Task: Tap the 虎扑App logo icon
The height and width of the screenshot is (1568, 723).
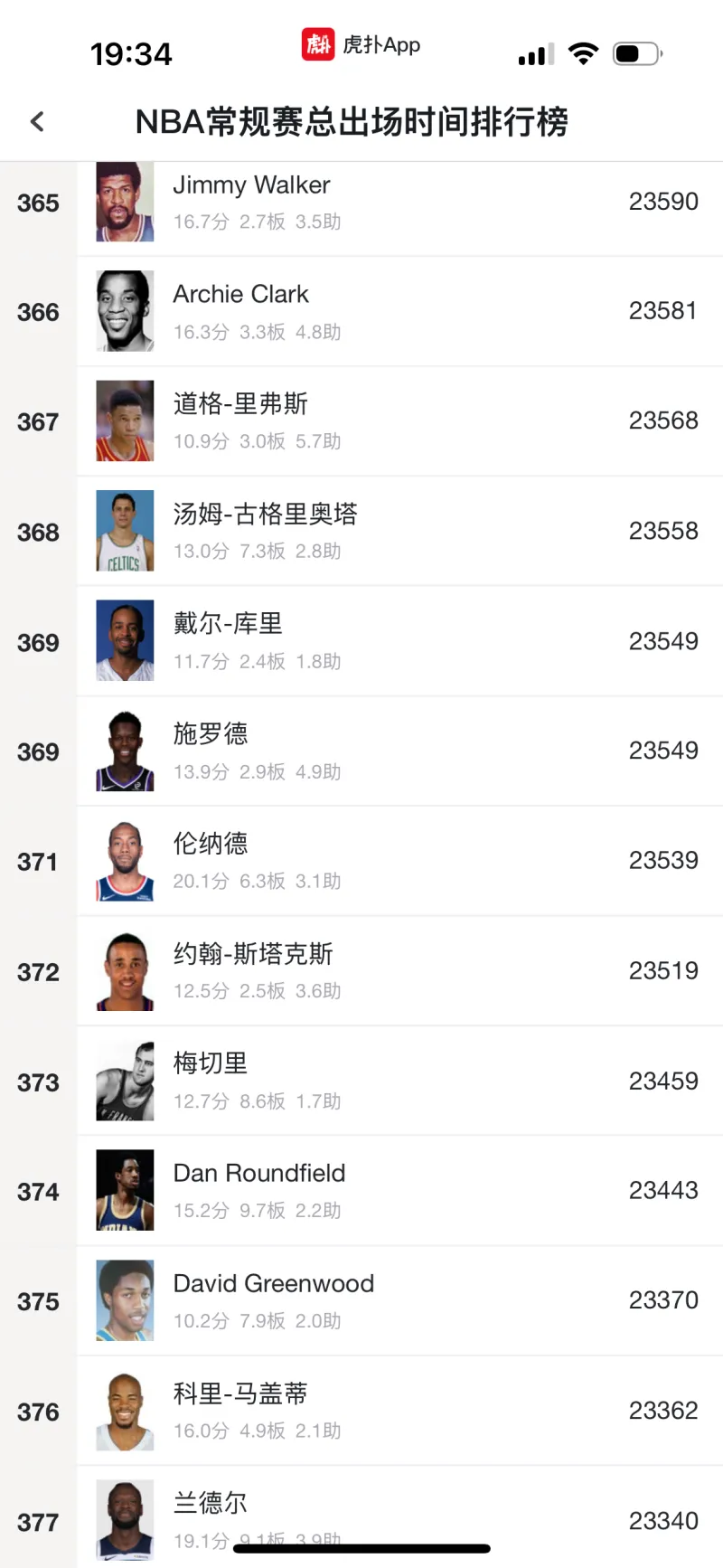Action: click(x=318, y=44)
